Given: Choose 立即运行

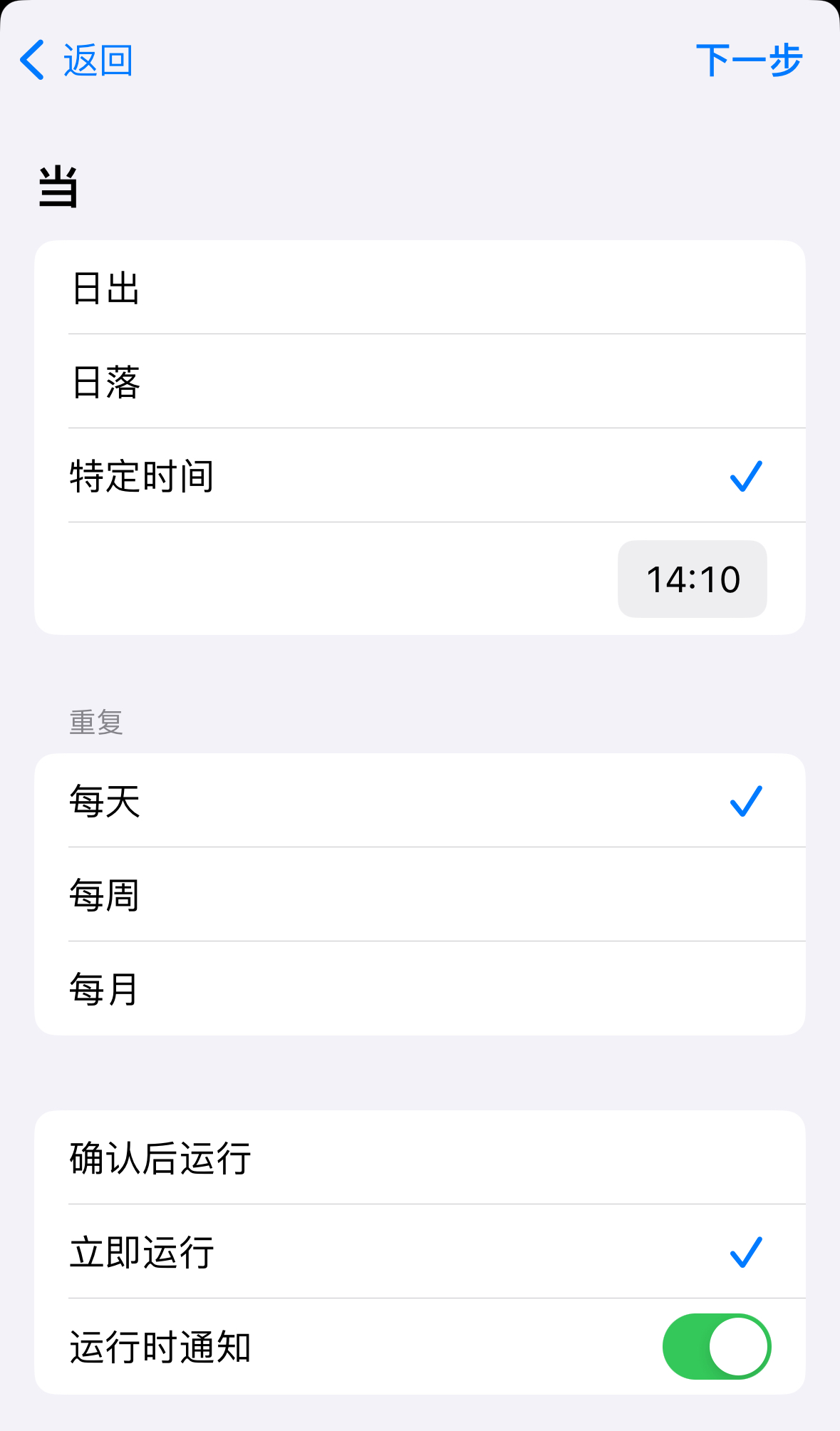Looking at the screenshot, I should point(420,1252).
